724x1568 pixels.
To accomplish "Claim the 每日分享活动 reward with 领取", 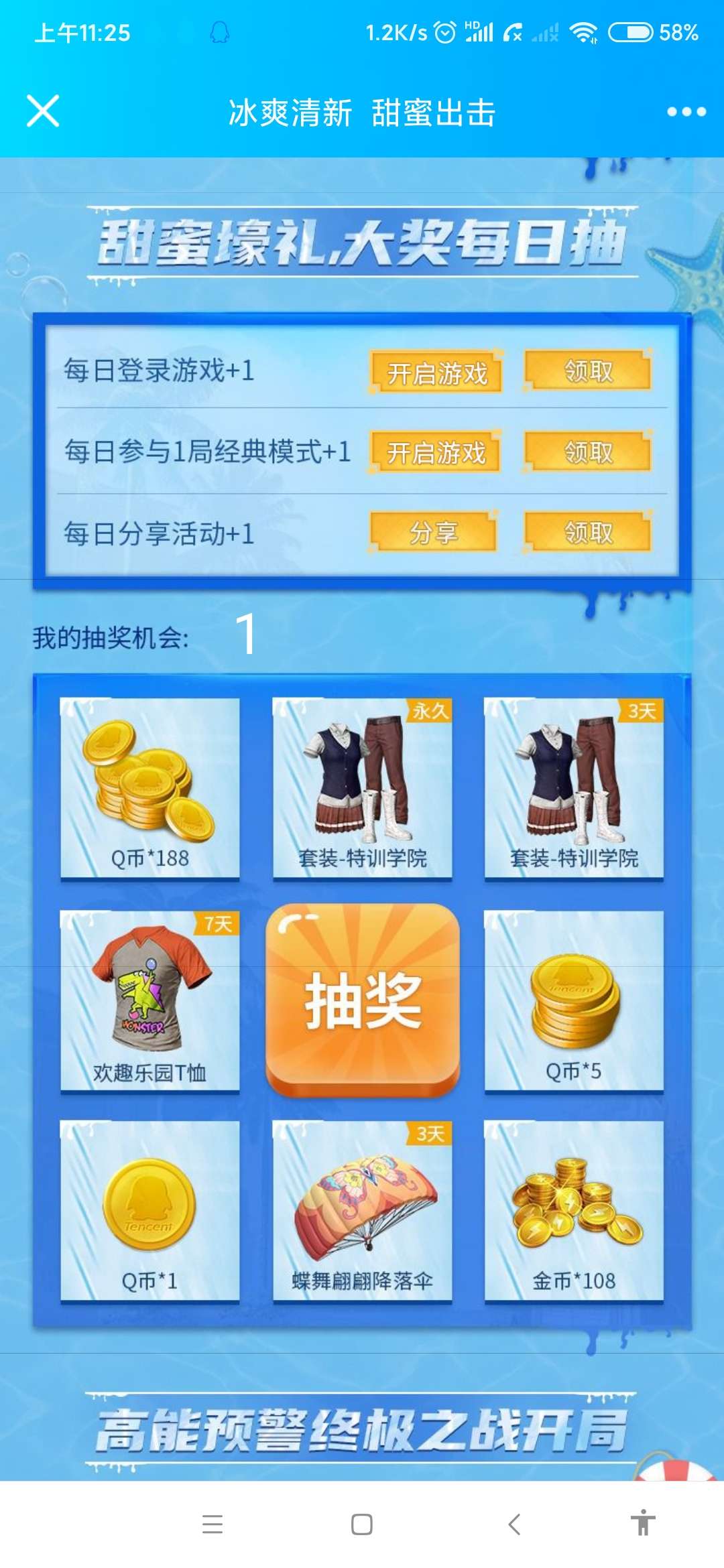I will [x=588, y=533].
